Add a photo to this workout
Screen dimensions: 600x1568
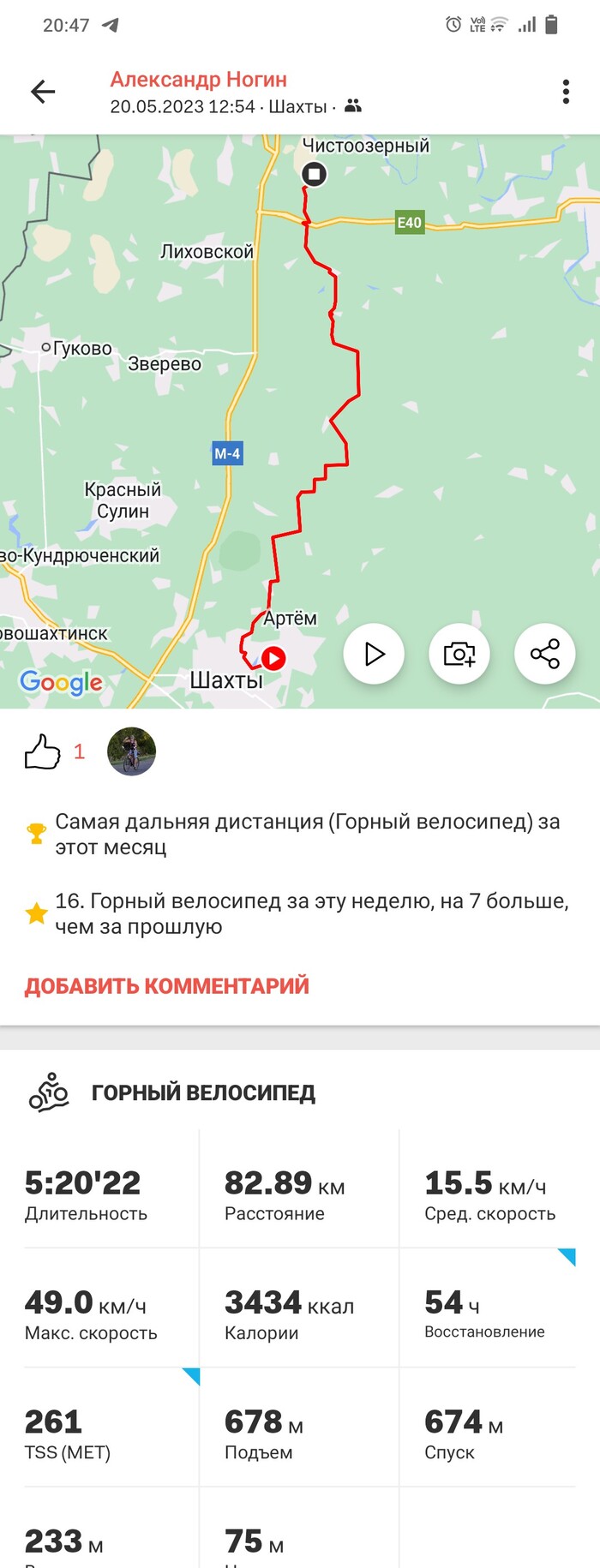pos(459,655)
